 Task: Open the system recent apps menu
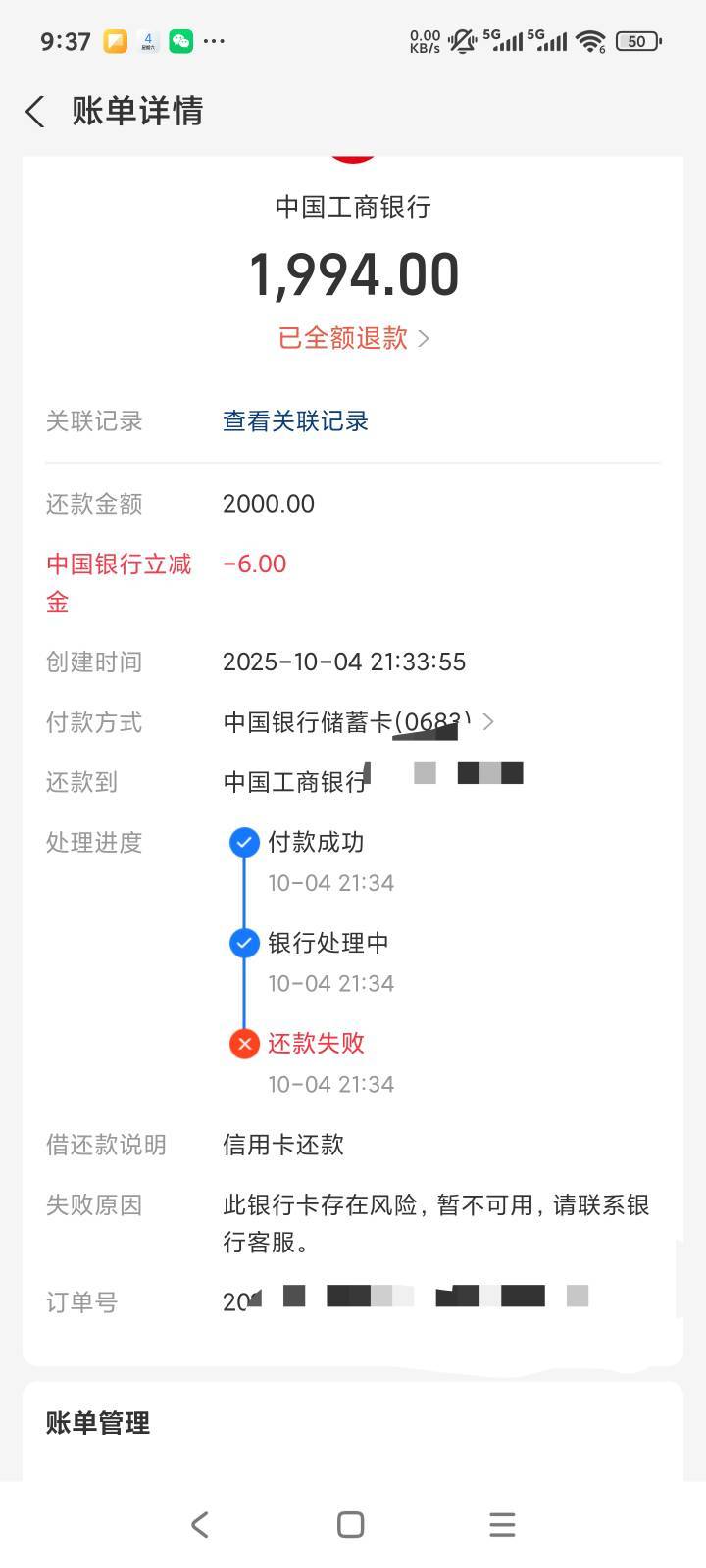pyautogui.click(x=502, y=1524)
